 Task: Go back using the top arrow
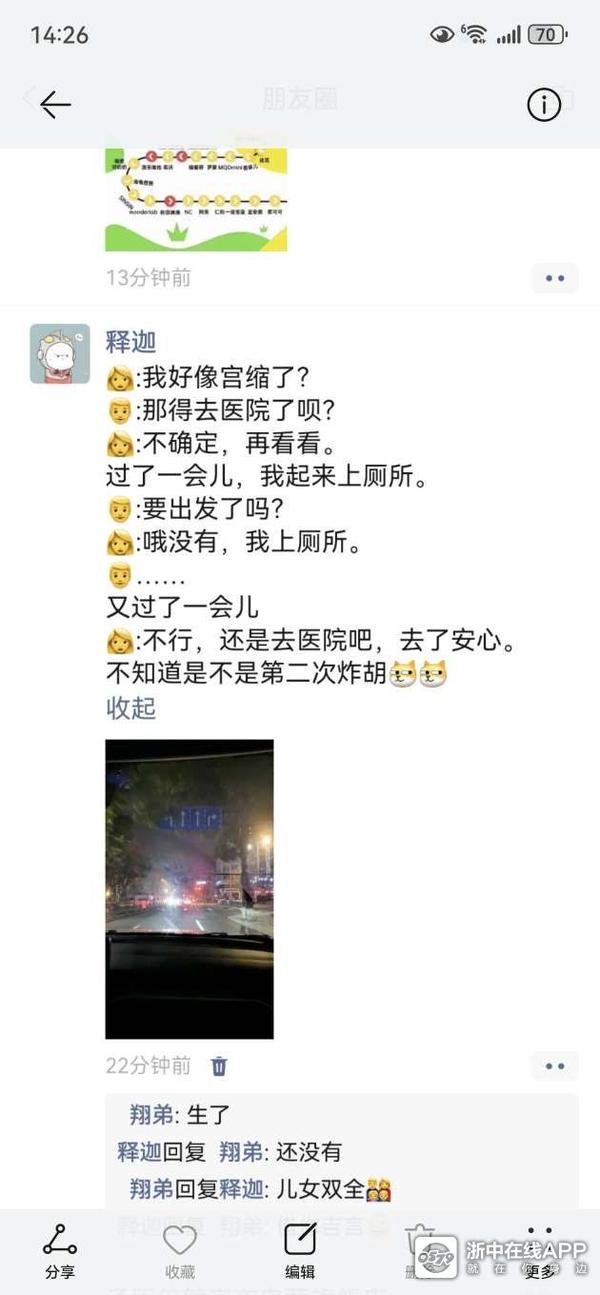coord(55,104)
